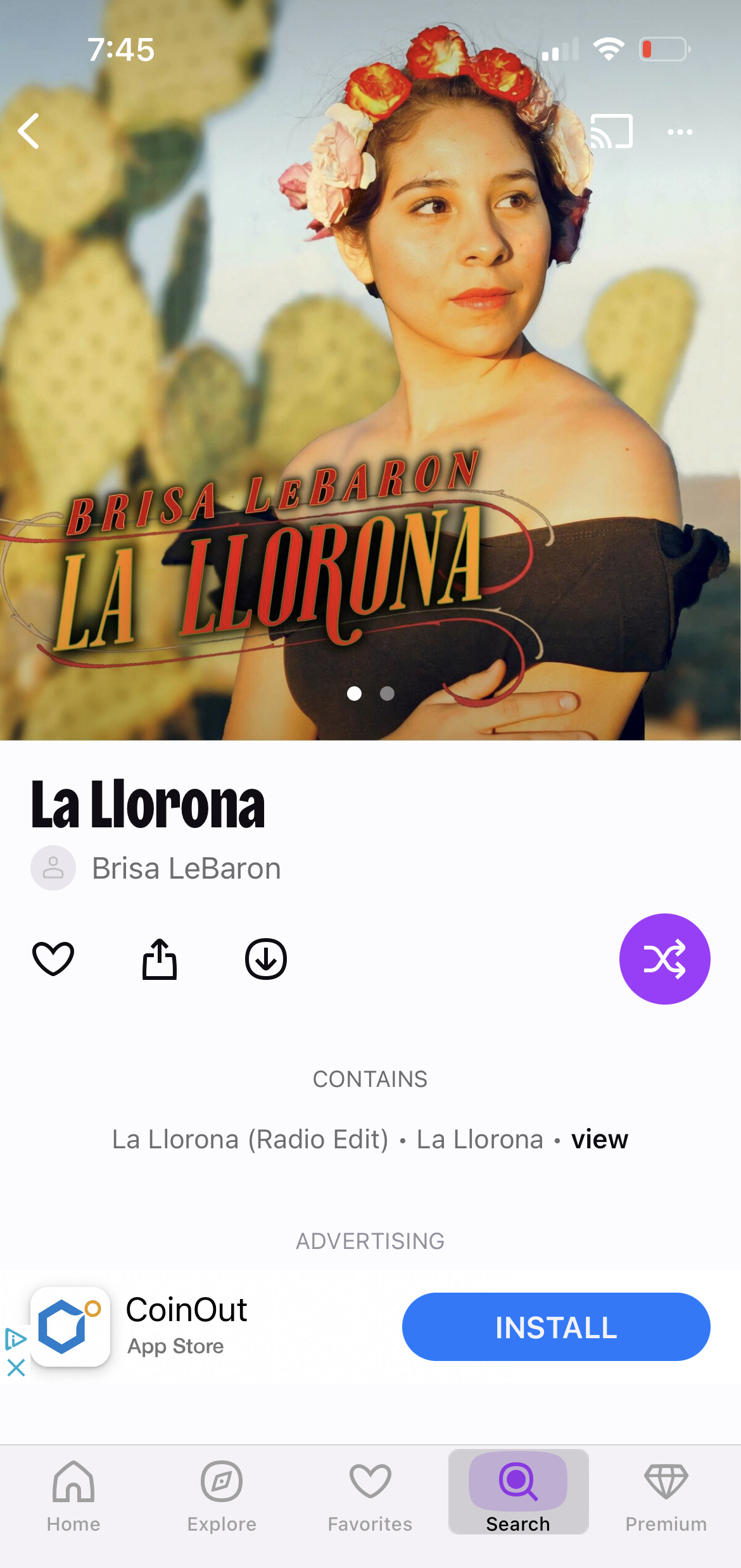The height and width of the screenshot is (1568, 741).
Task: Go back to the previous screen
Action: [x=29, y=131]
